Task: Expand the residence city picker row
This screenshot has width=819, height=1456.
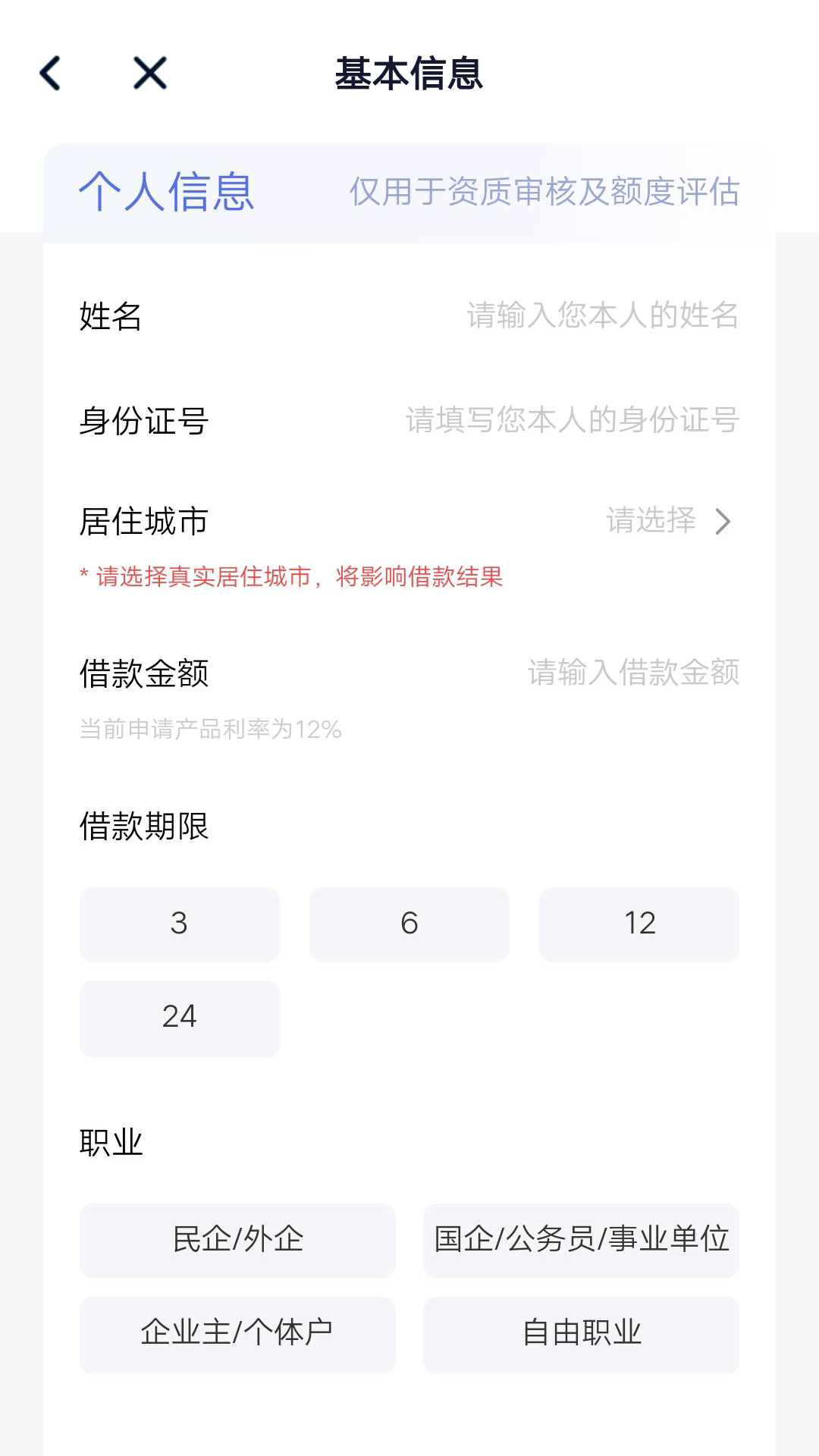Action: (x=409, y=522)
